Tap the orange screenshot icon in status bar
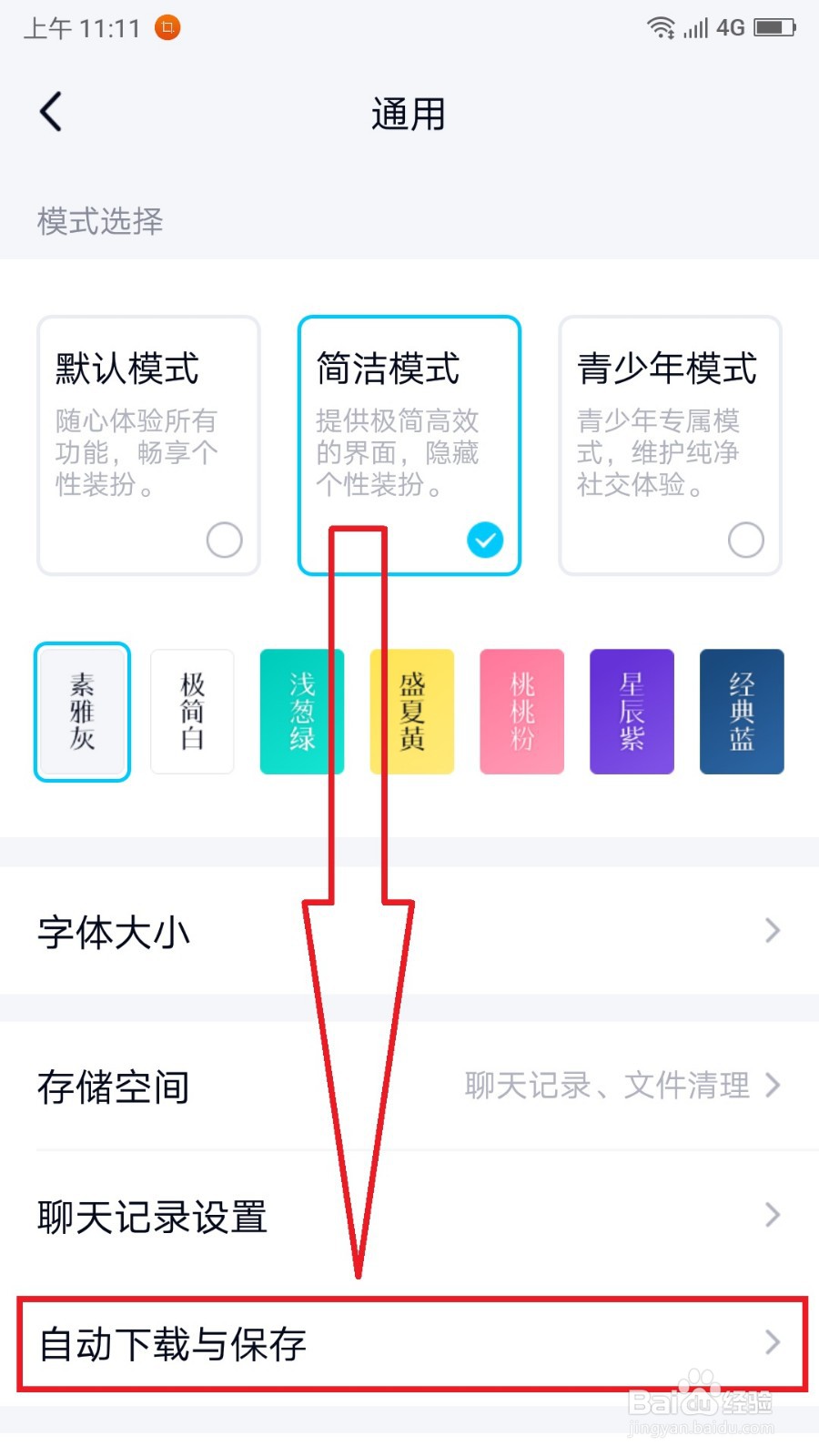Viewport: 819px width, 1456px height. click(x=167, y=27)
